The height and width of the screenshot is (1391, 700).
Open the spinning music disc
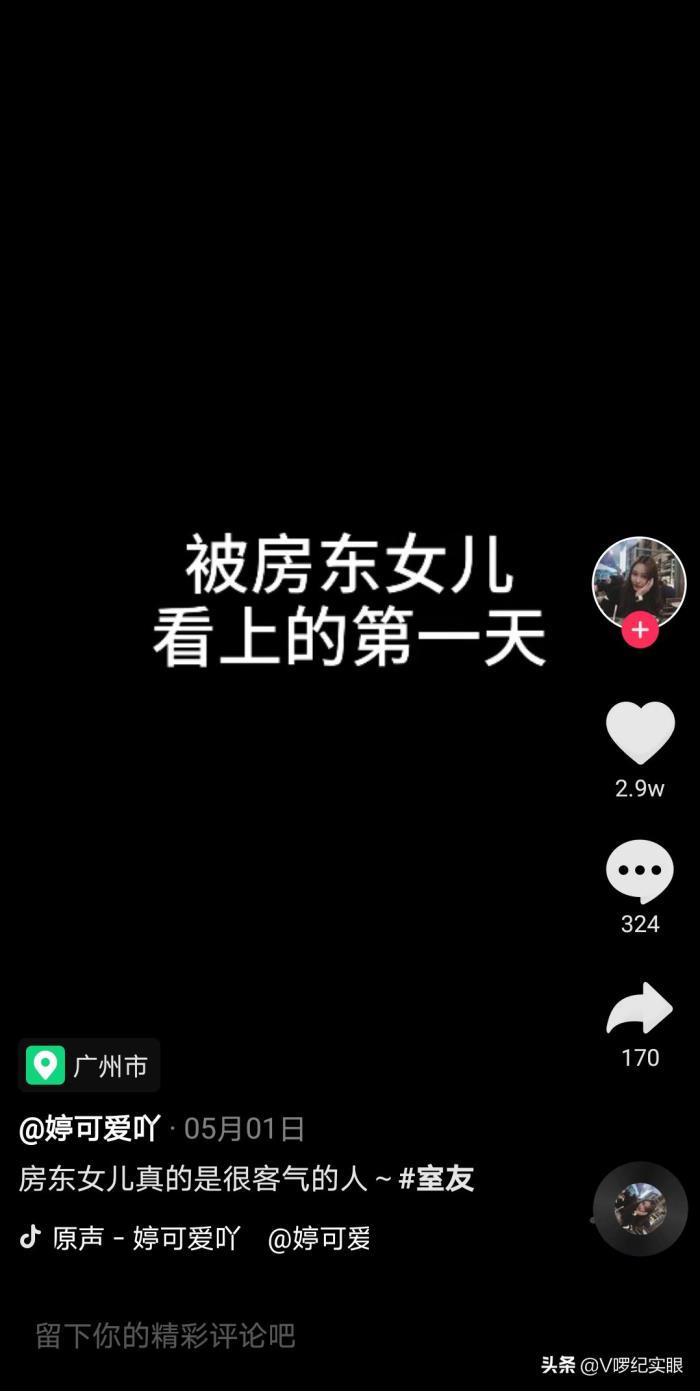[640, 1208]
